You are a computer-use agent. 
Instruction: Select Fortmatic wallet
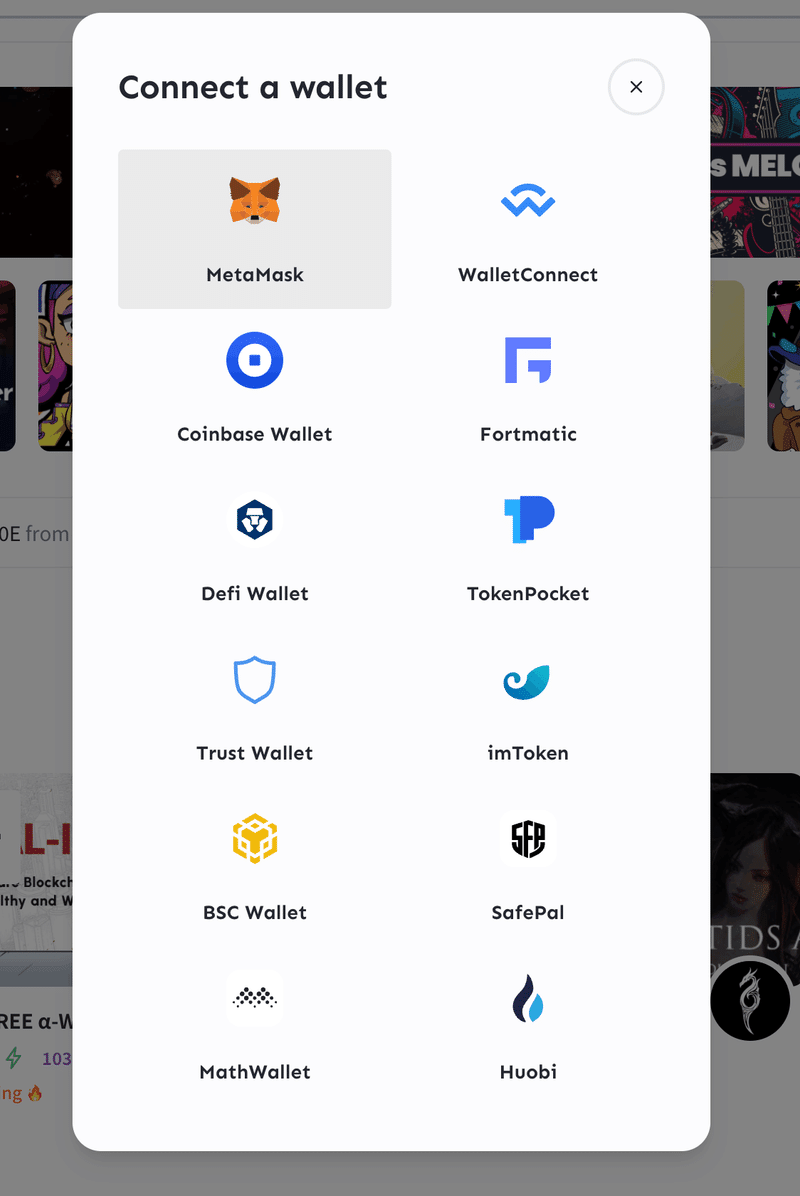click(x=527, y=388)
